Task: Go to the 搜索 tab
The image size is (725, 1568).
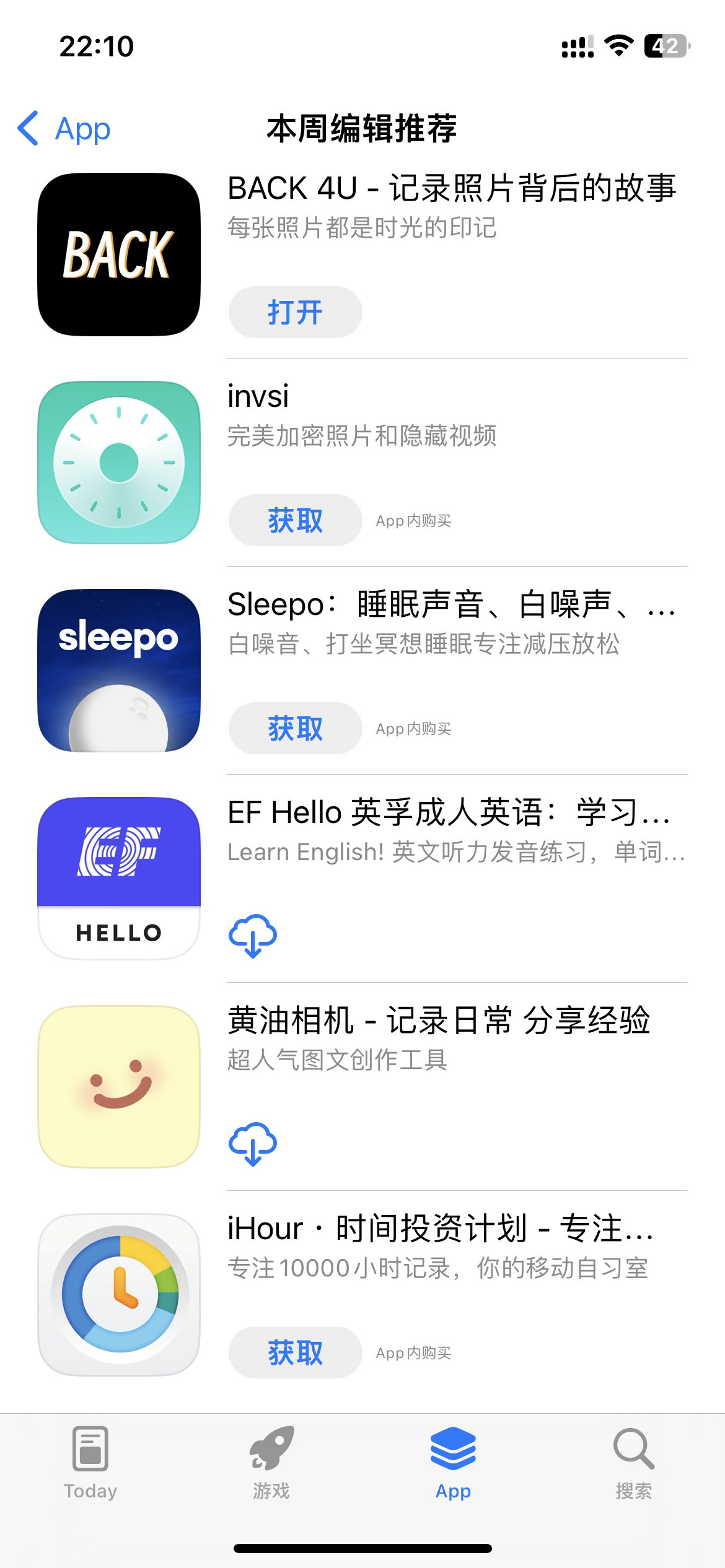Action: 634,1463
